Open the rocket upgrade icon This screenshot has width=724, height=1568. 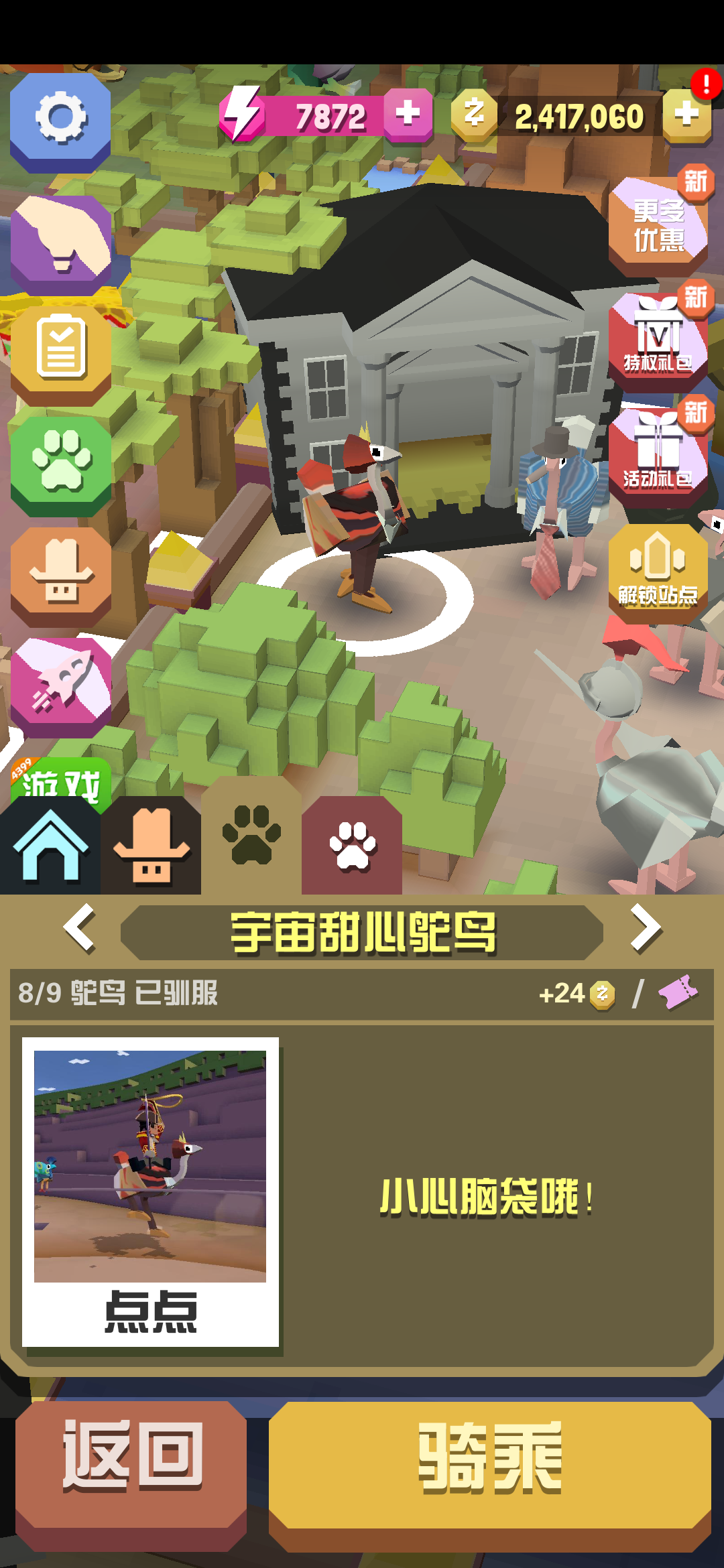60,683
